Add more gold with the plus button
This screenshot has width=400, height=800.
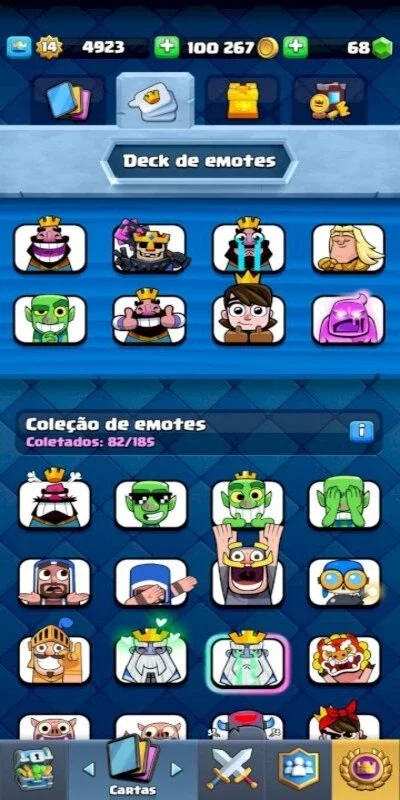pyautogui.click(x=167, y=48)
